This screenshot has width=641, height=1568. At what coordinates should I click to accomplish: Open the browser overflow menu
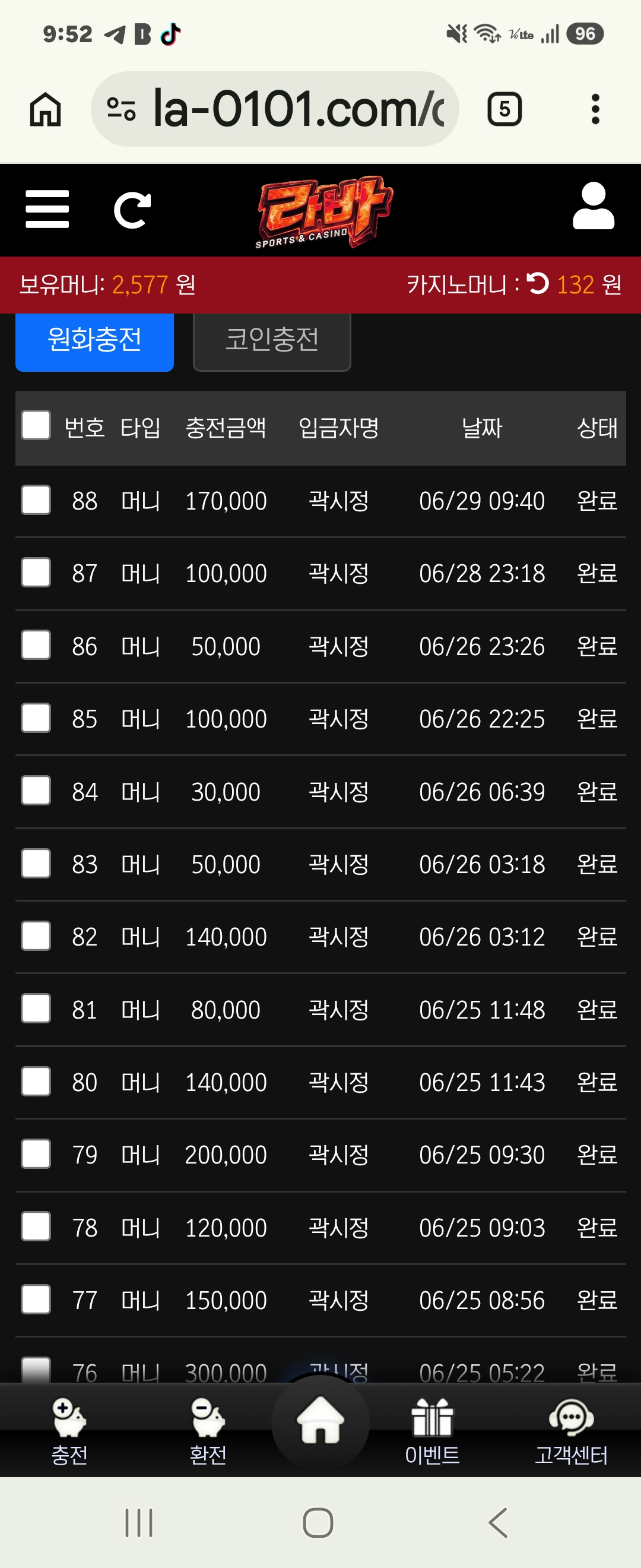pyautogui.click(x=596, y=109)
